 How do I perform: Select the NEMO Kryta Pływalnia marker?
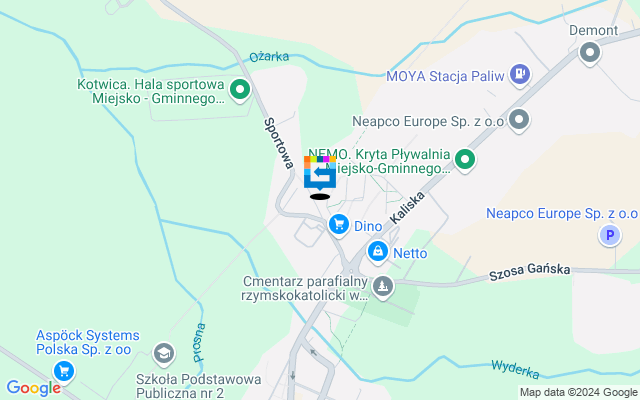465,159
